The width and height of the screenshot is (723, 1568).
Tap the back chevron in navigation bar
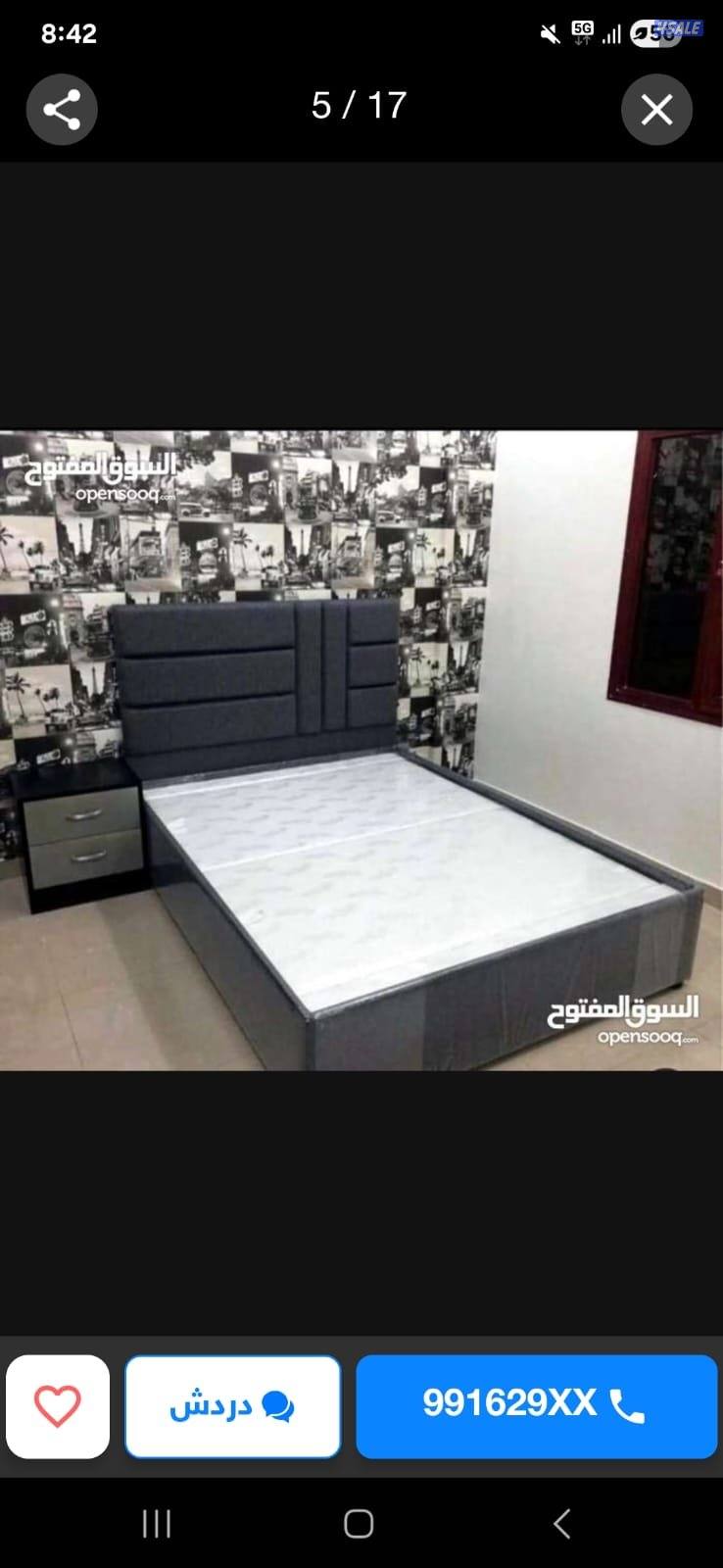(560, 1524)
